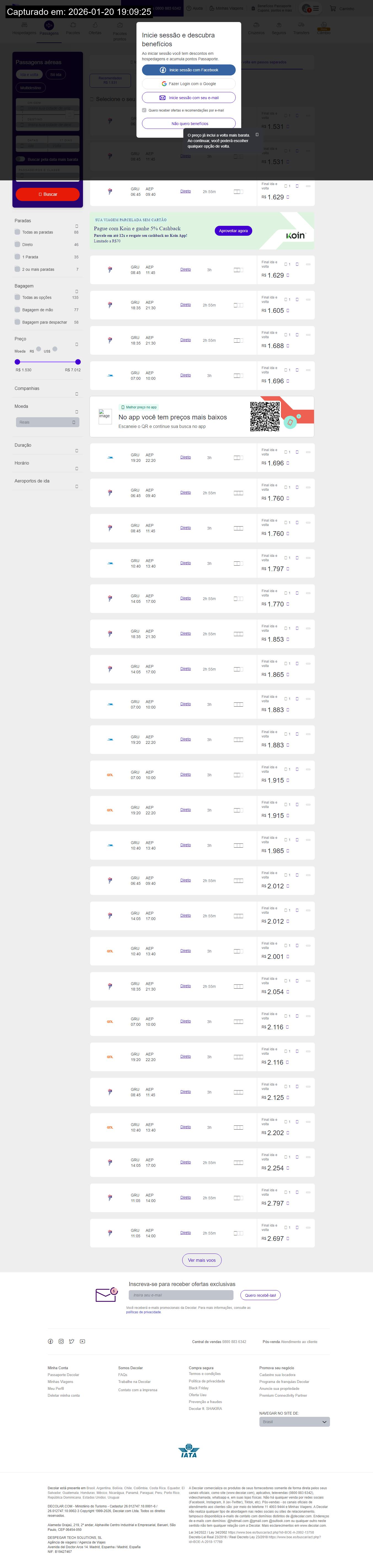Close the price-includes-return tooltip

coord(257,134)
